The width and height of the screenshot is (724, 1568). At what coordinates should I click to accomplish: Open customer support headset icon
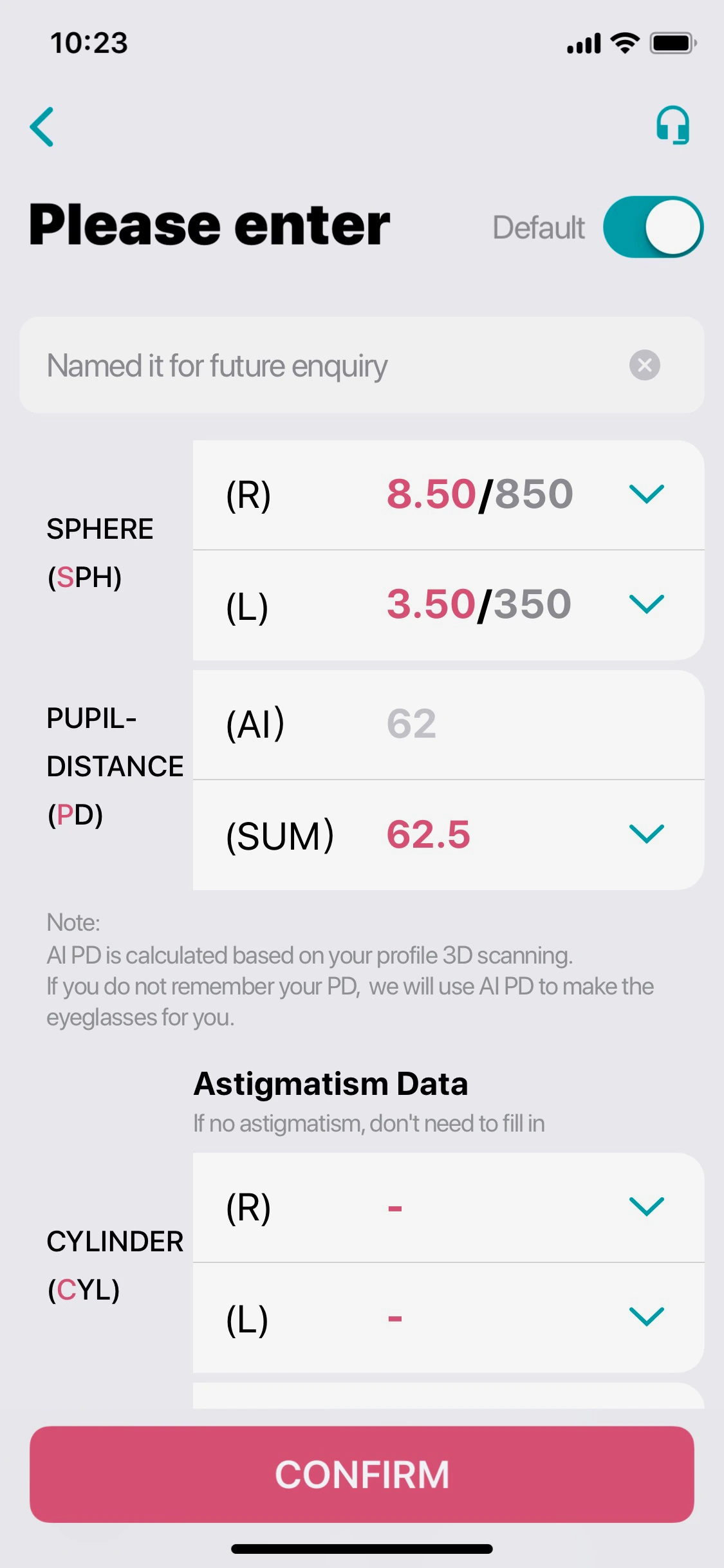click(673, 126)
